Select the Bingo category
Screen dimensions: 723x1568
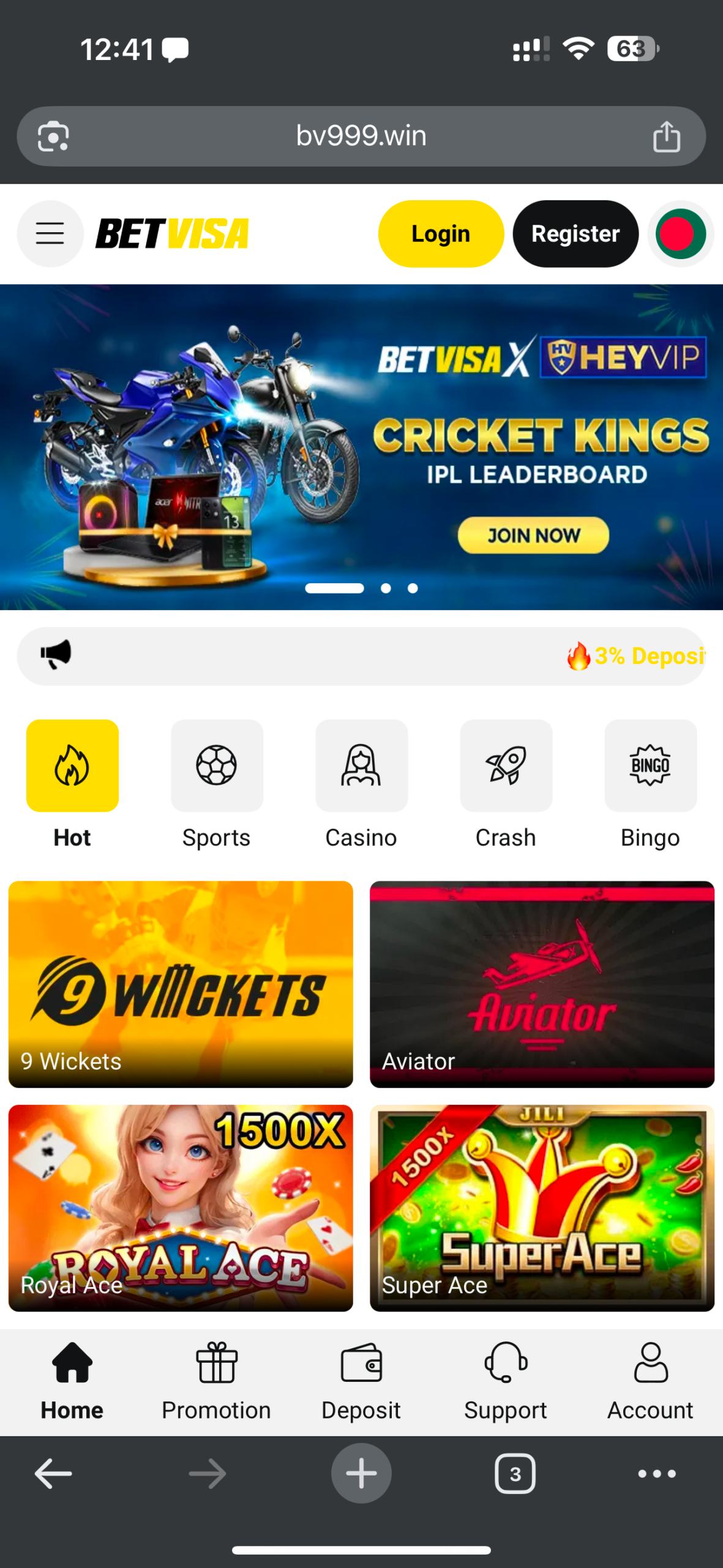tap(650, 766)
